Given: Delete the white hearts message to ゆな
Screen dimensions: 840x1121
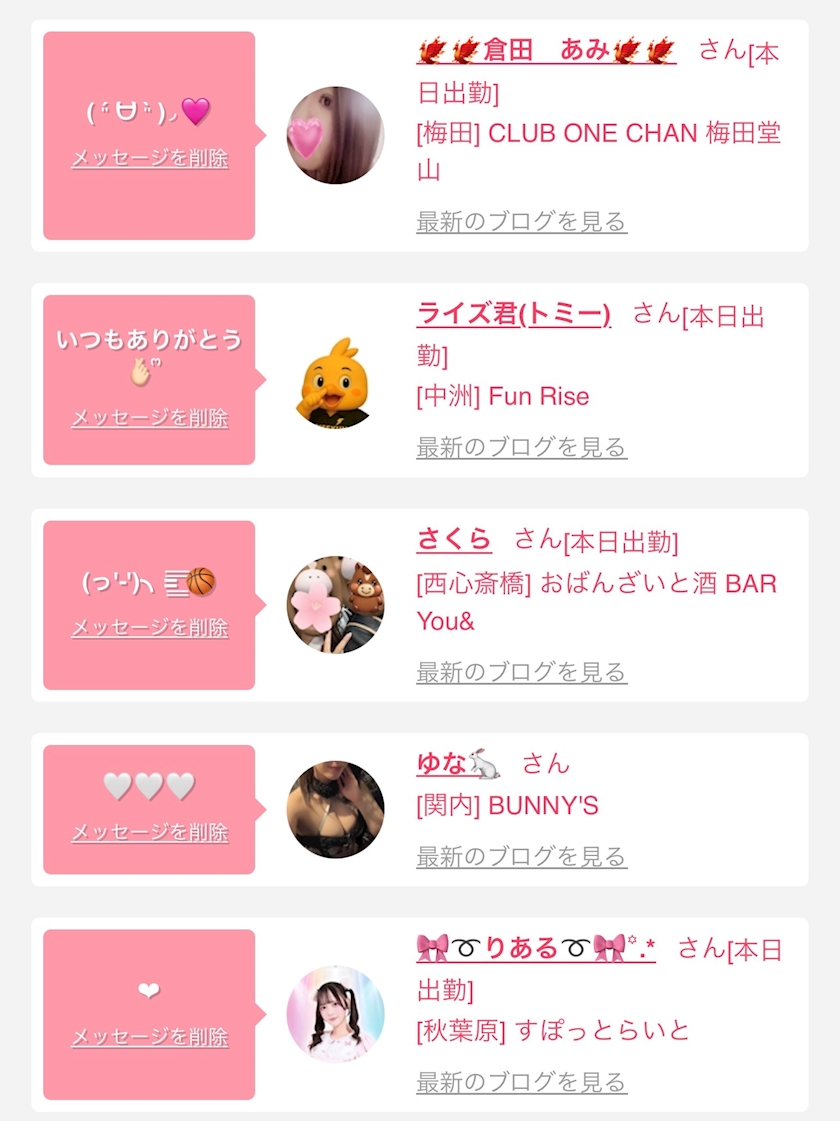Looking at the screenshot, I should coord(149,832).
